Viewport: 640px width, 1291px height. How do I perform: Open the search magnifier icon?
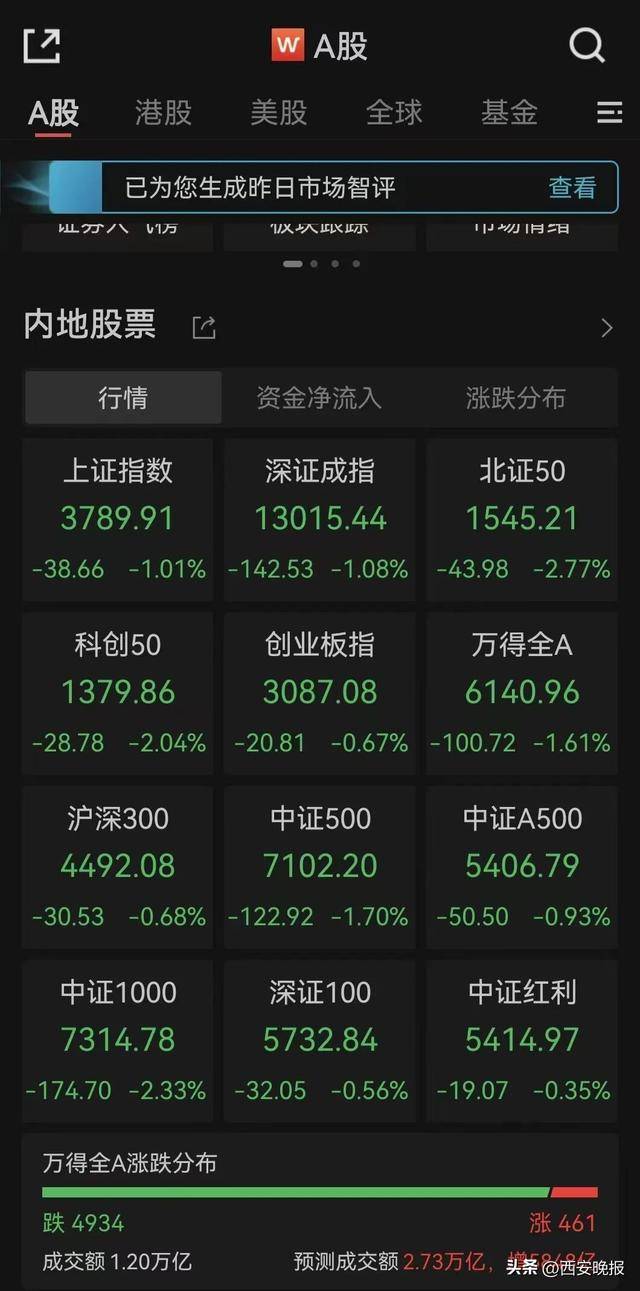tap(587, 46)
